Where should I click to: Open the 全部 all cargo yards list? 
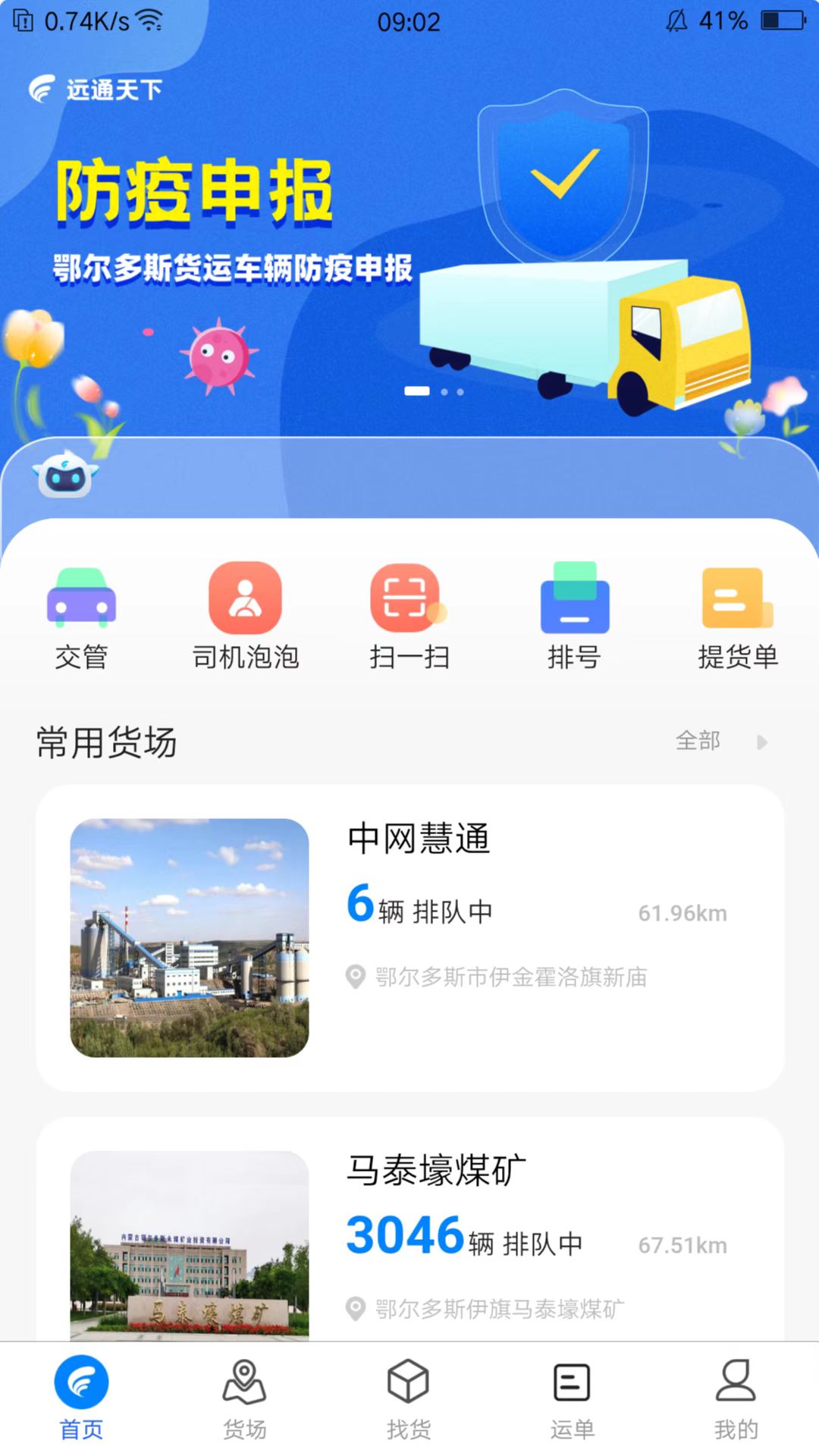pyautogui.click(x=698, y=742)
